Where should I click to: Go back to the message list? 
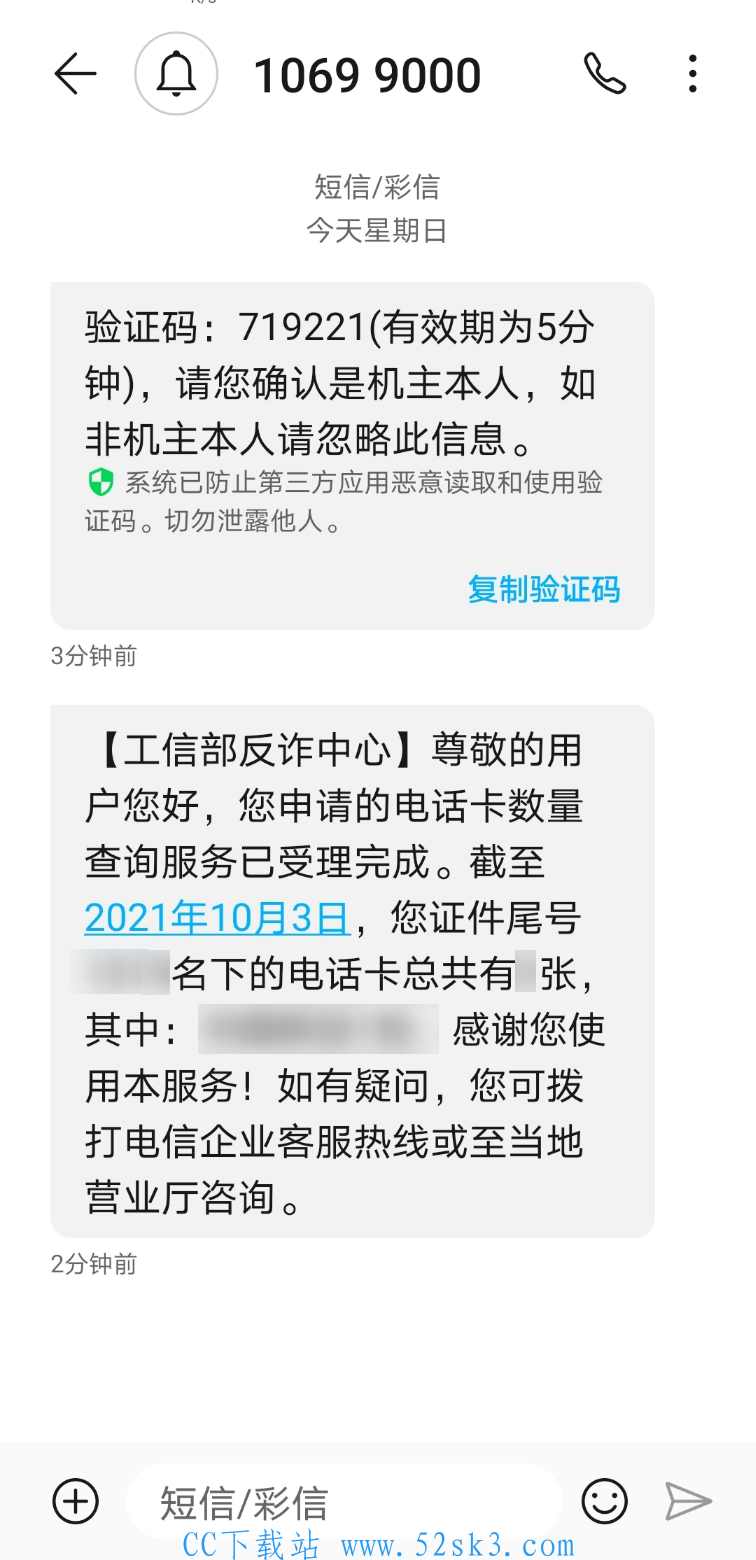point(75,74)
